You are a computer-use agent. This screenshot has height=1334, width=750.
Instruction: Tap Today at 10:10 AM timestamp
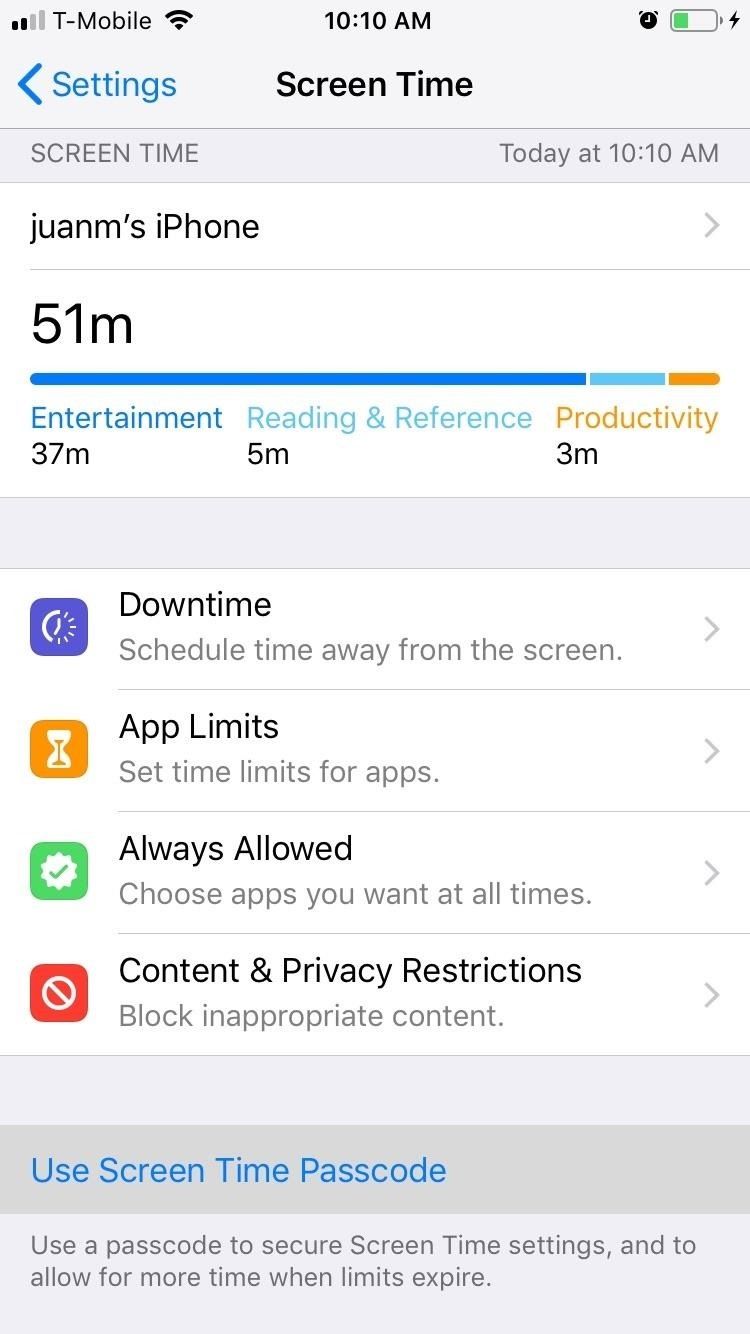pos(609,153)
